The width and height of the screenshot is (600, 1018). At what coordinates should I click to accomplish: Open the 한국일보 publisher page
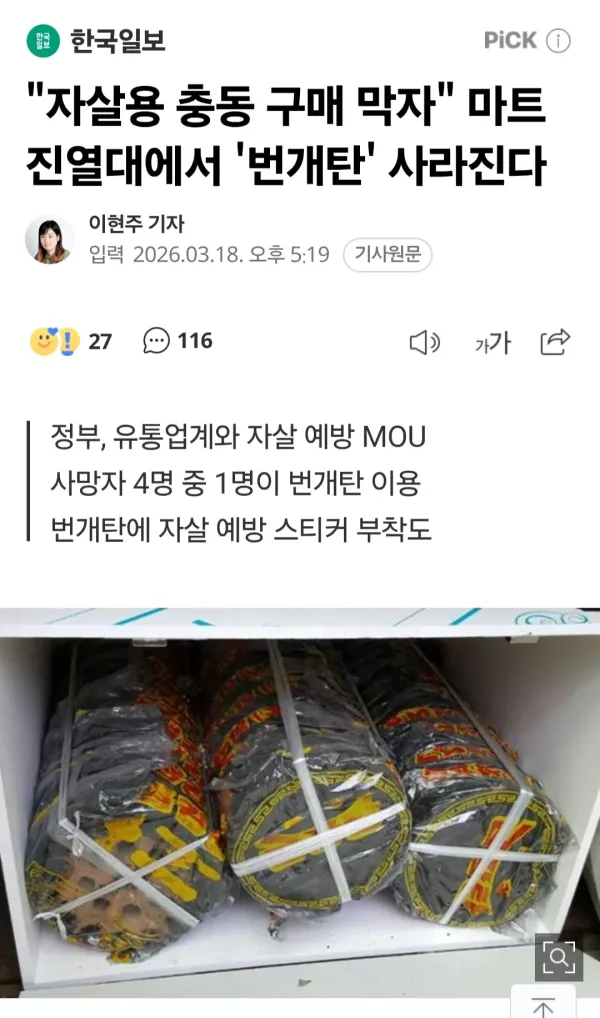coord(96,41)
